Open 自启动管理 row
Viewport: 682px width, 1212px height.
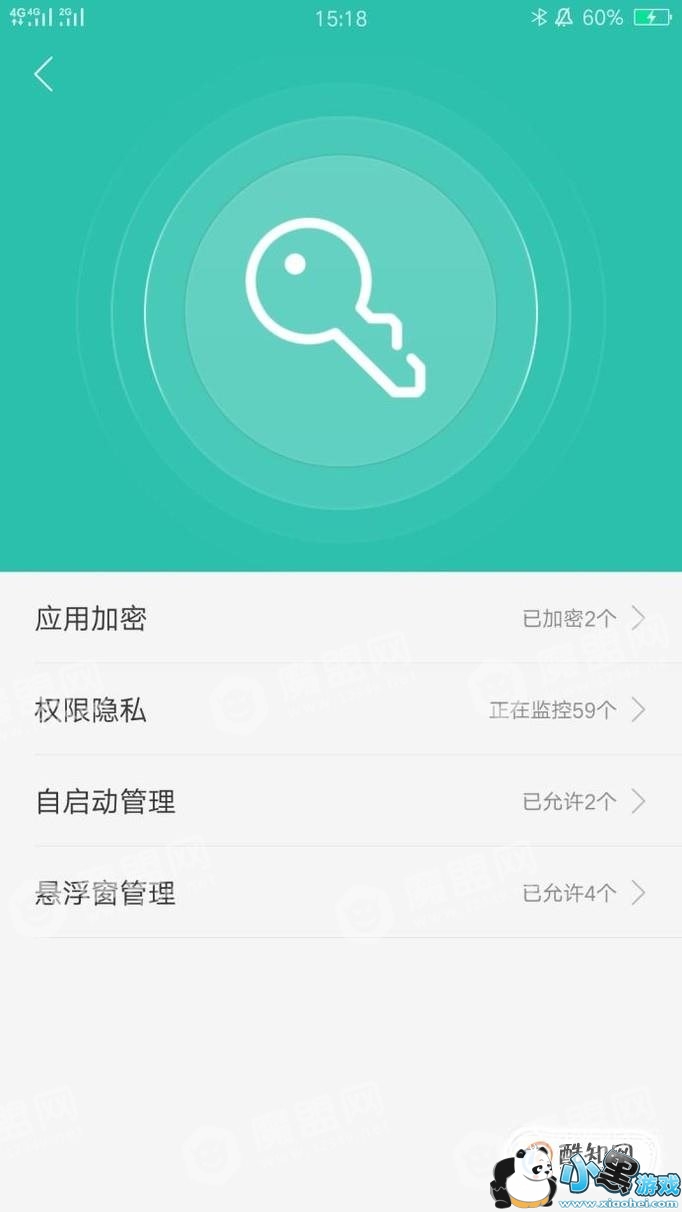point(340,801)
